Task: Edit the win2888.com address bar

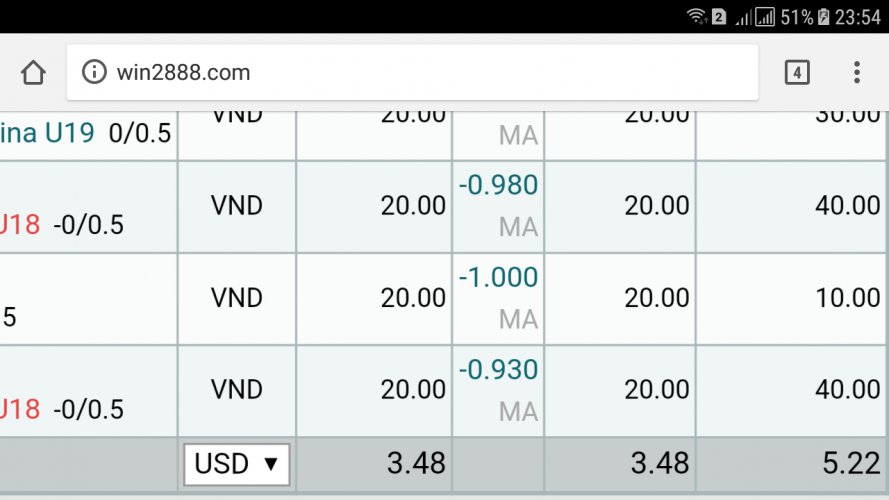Action: [420, 72]
